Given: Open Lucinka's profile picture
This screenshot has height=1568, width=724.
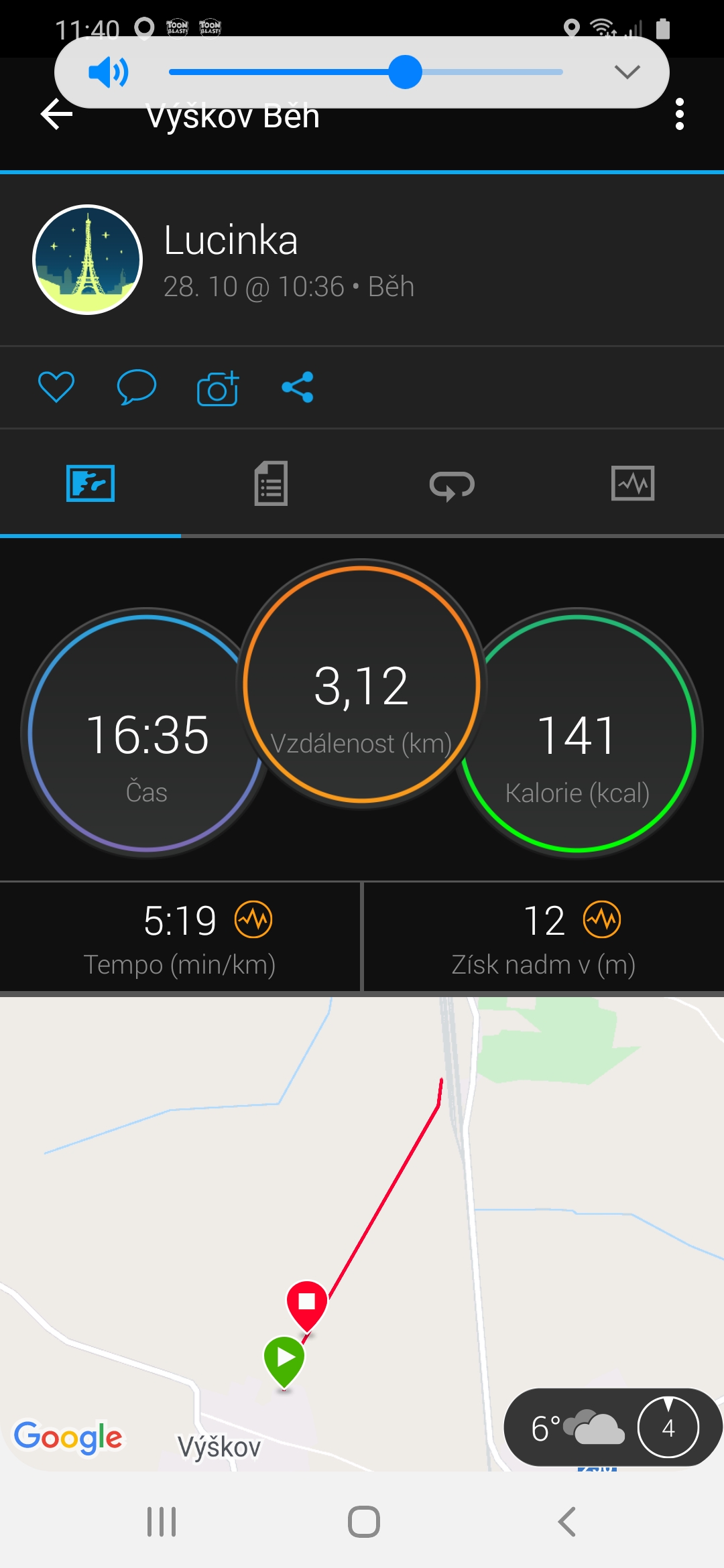Looking at the screenshot, I should (88, 259).
